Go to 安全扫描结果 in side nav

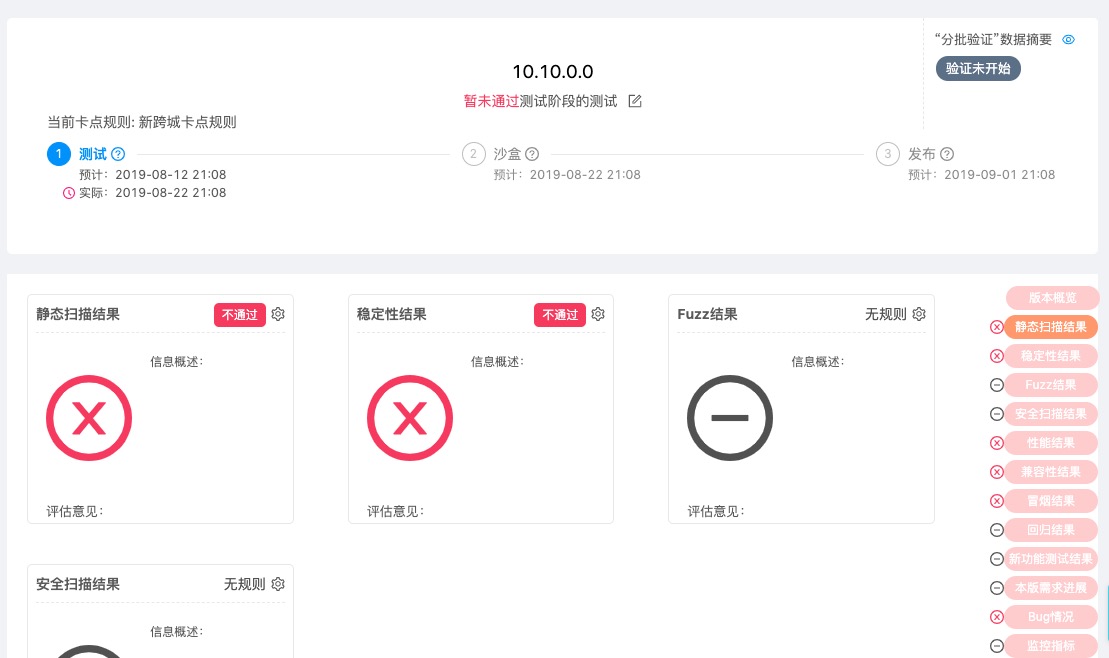pos(1051,414)
